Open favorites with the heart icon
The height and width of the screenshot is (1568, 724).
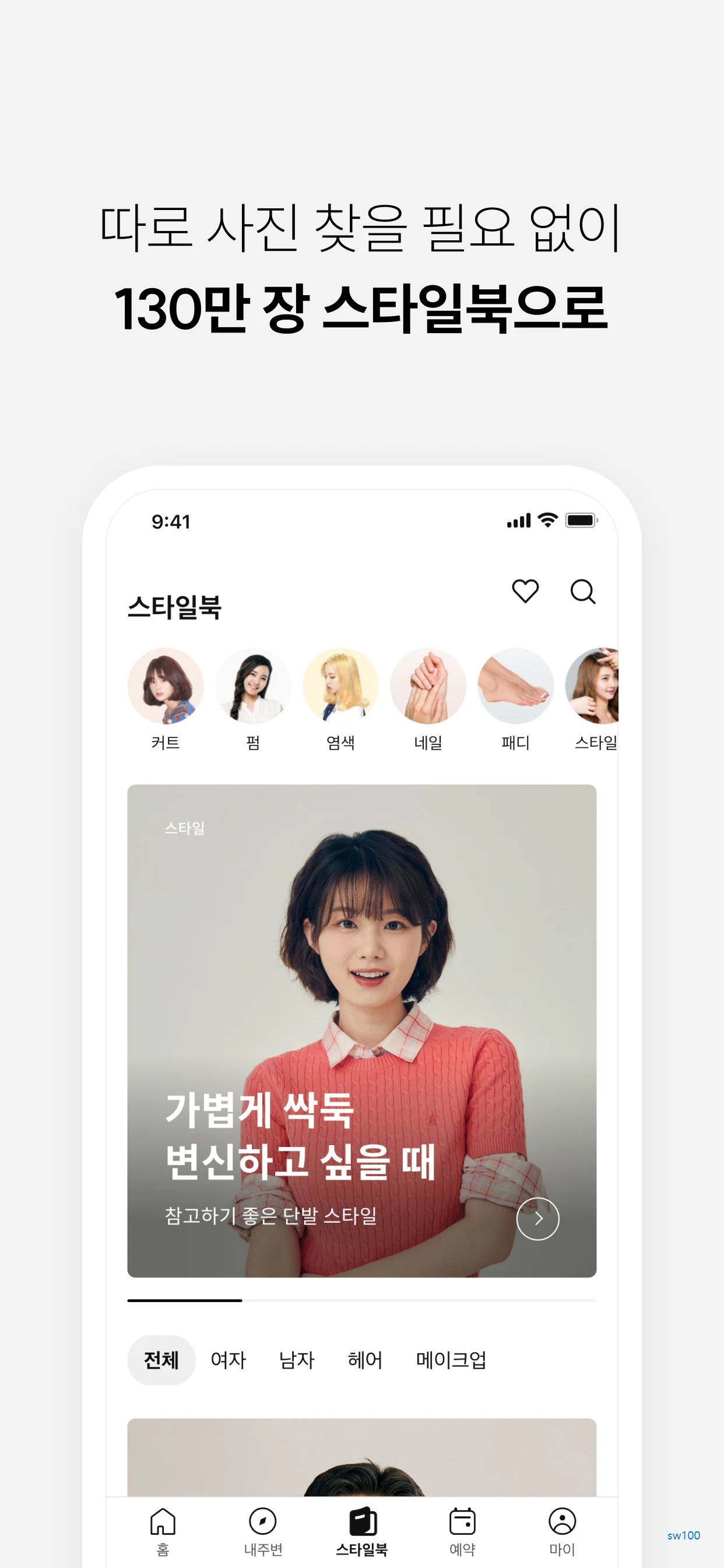pyautogui.click(x=525, y=590)
